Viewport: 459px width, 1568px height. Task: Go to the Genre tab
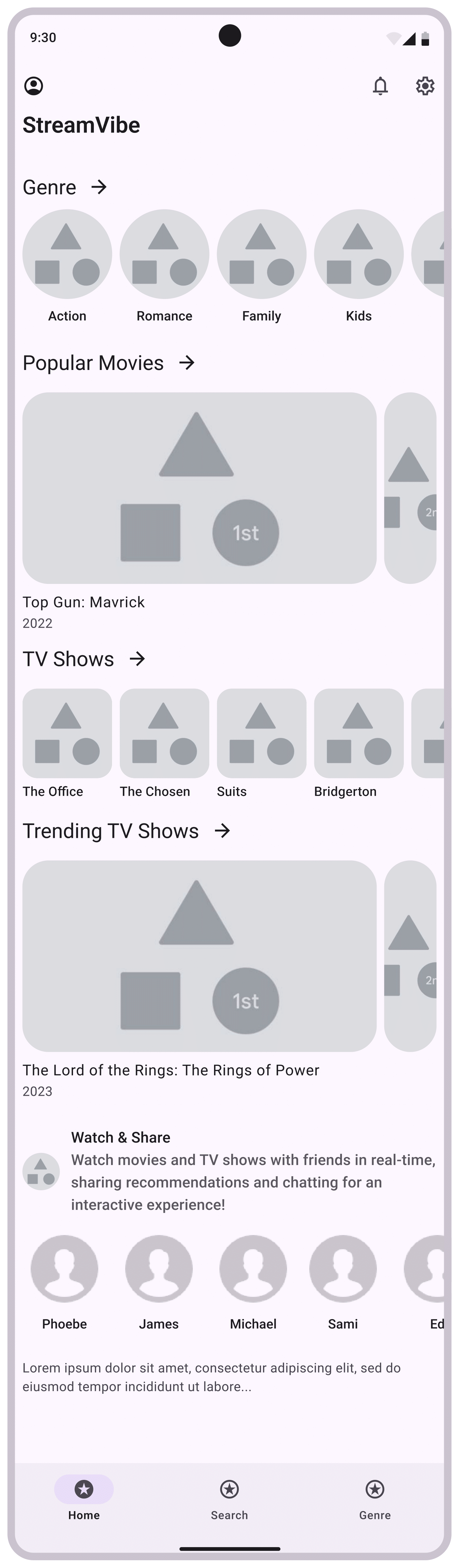375,1498
